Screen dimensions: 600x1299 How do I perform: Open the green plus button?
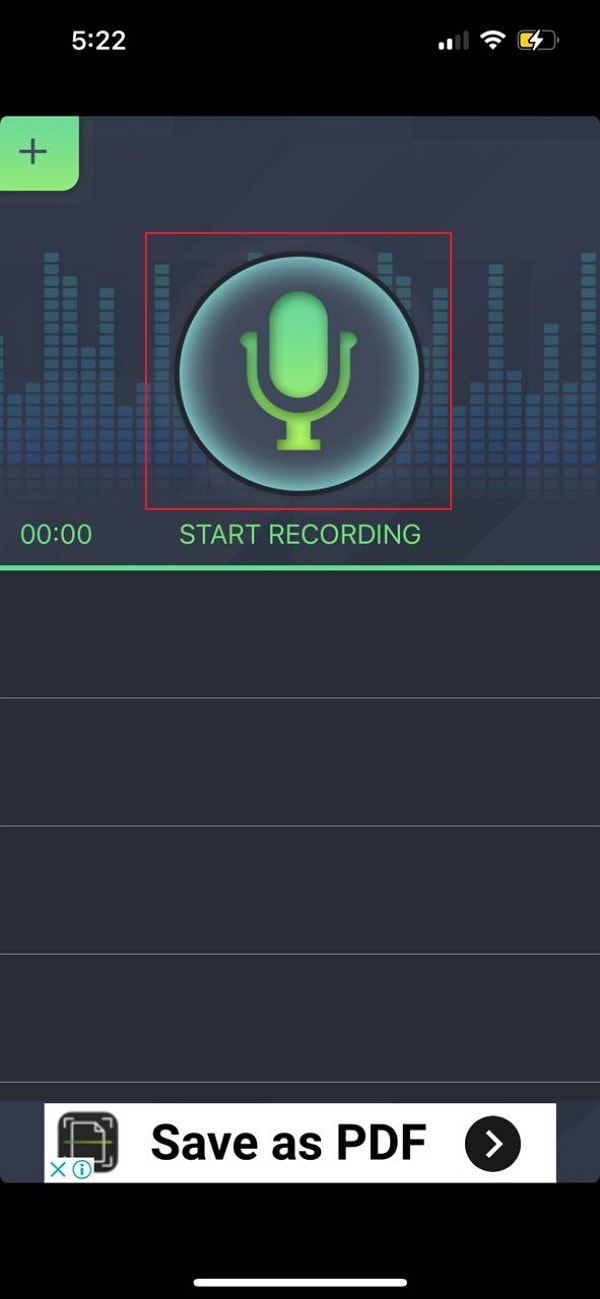click(x=35, y=152)
